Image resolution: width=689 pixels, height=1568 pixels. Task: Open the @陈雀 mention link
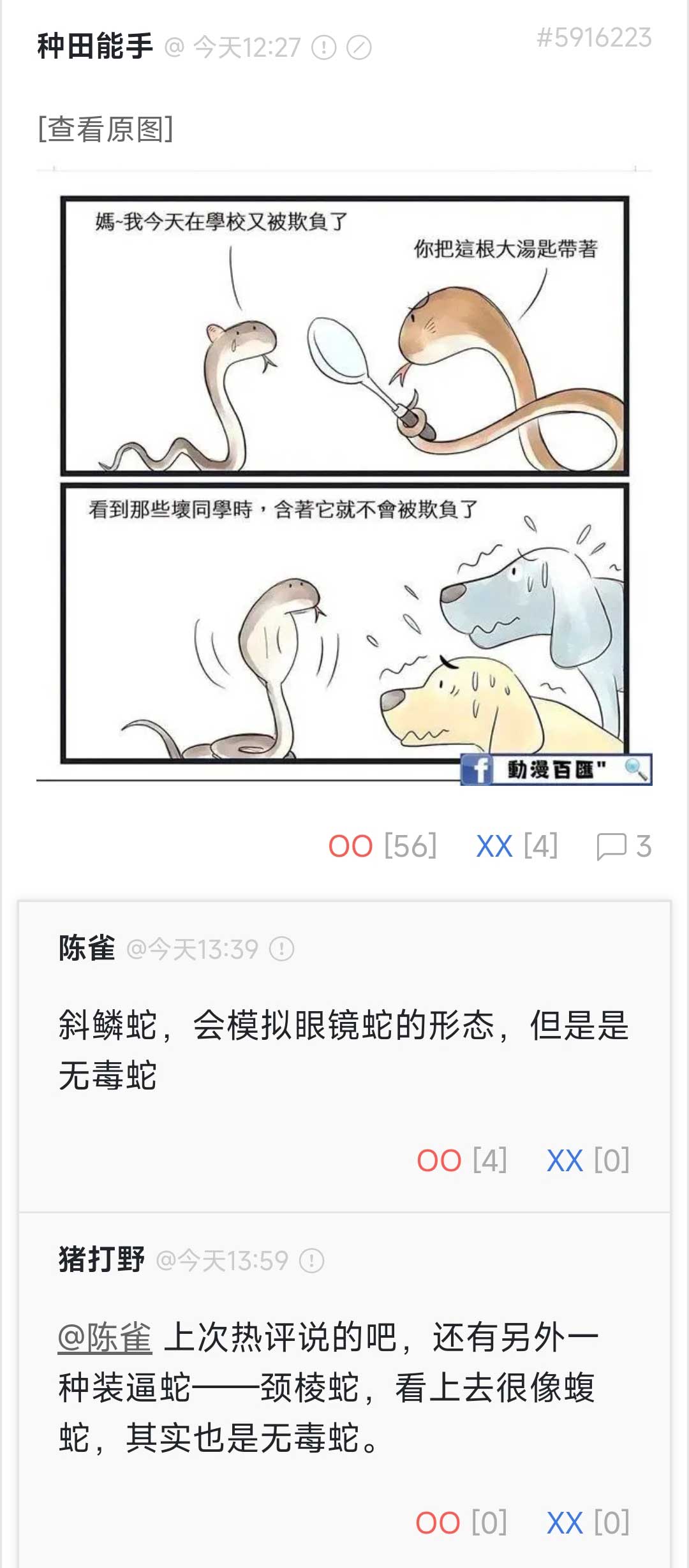click(105, 1338)
